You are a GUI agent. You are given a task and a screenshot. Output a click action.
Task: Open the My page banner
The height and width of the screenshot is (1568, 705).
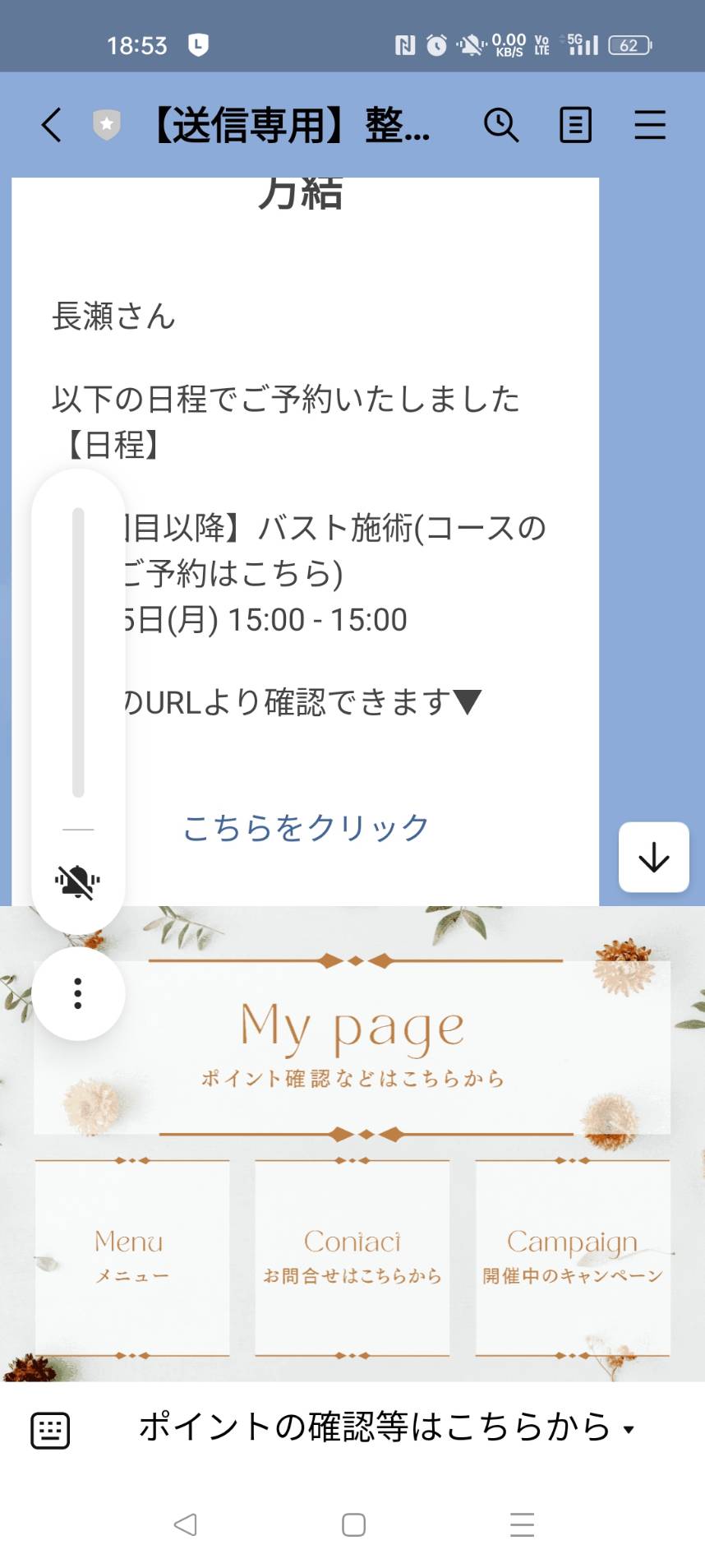352,1048
